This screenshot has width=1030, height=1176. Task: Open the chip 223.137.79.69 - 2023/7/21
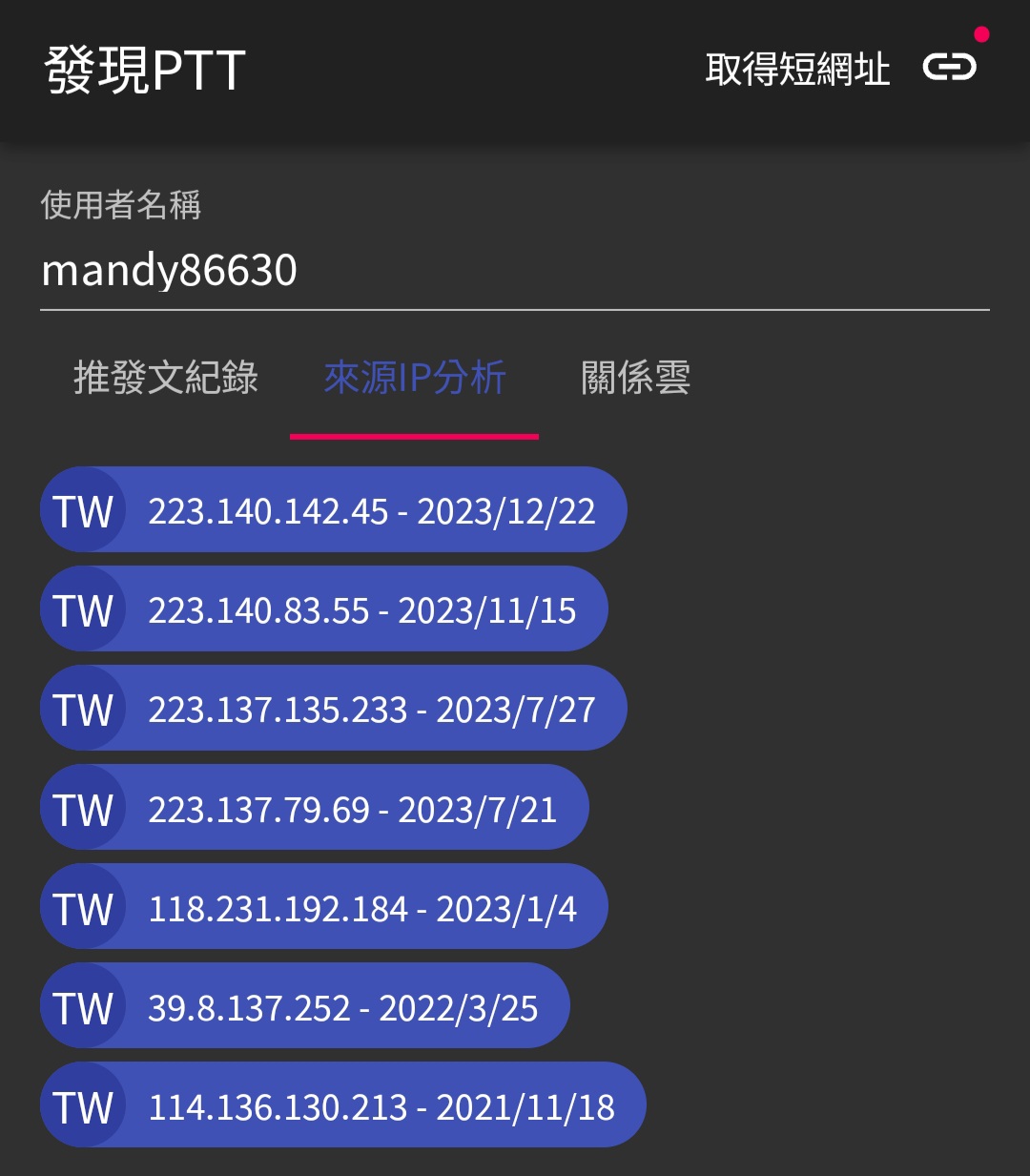315,808
